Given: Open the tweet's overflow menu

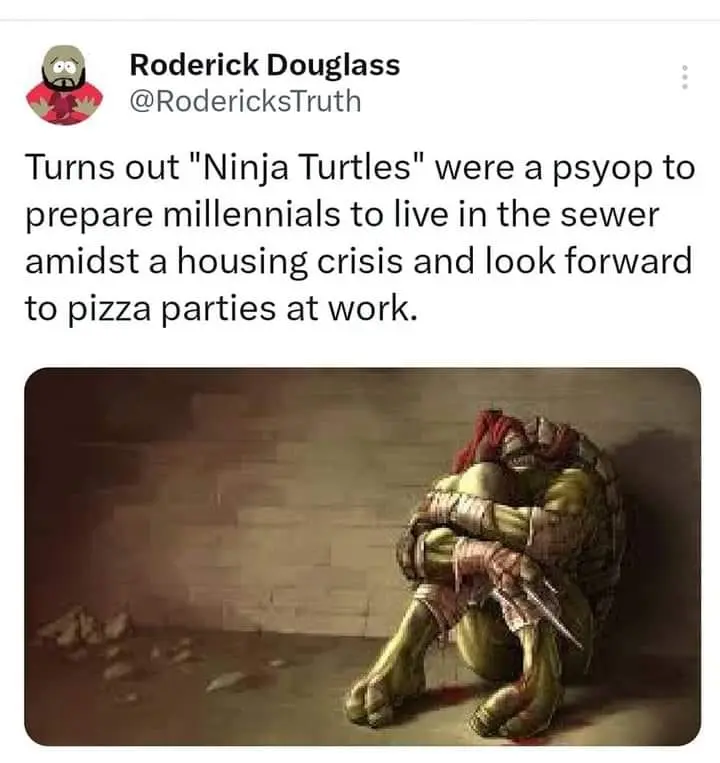Looking at the screenshot, I should (x=684, y=78).
